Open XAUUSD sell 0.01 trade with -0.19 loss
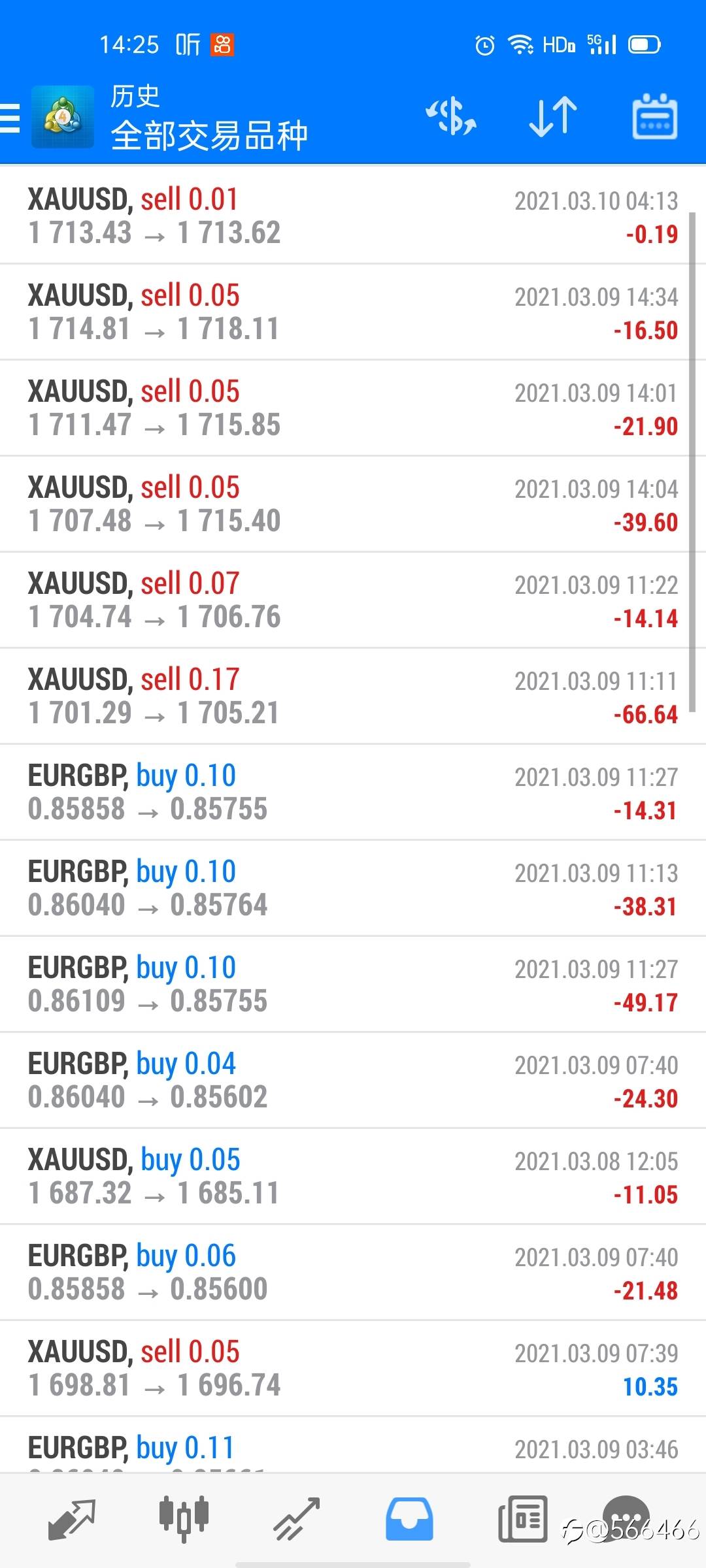The image size is (706, 1568). click(353, 216)
